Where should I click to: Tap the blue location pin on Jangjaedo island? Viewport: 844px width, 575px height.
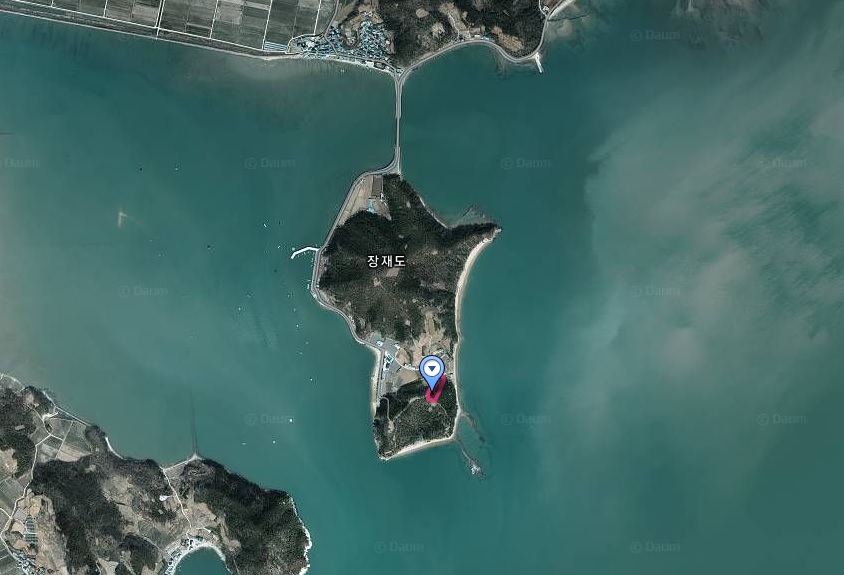432,371
